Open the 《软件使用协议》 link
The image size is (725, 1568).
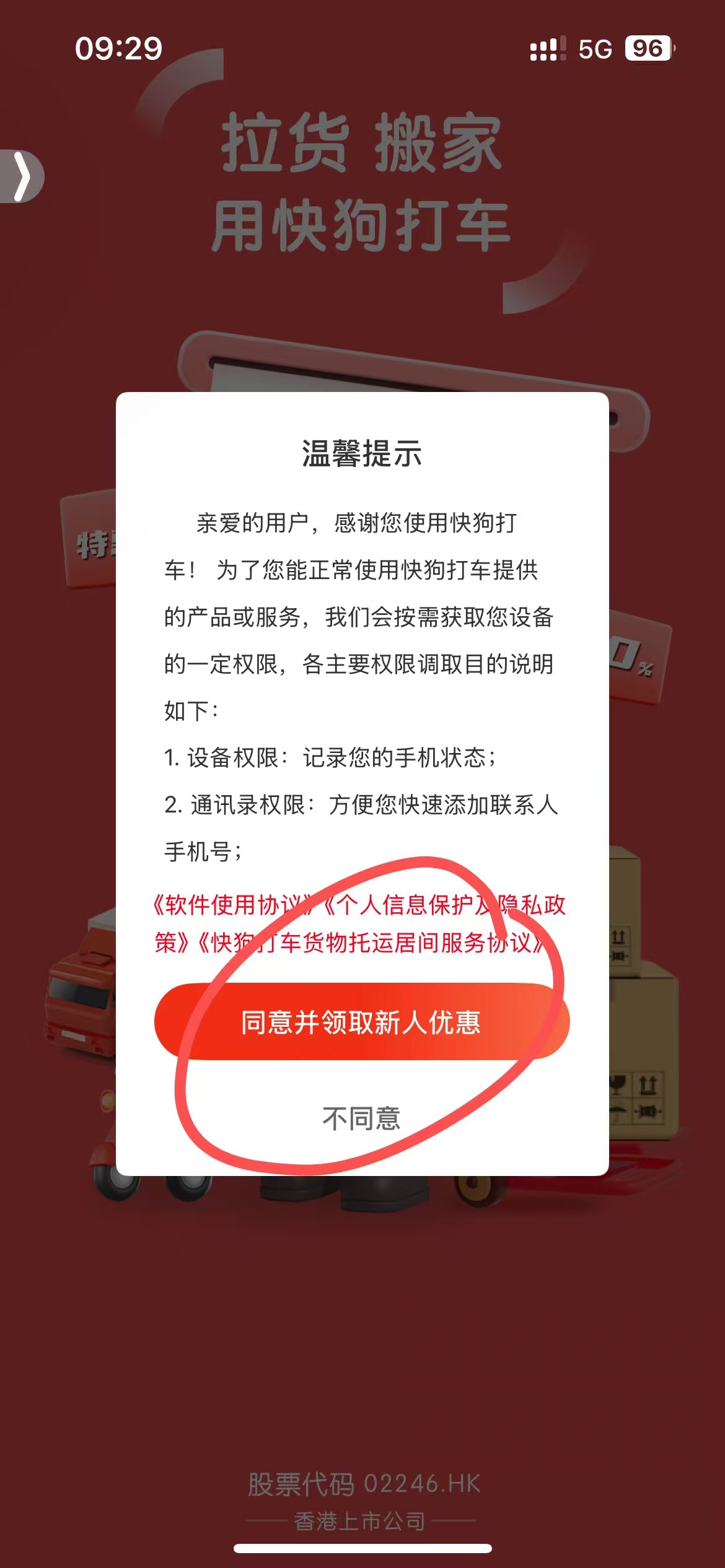click(x=232, y=905)
